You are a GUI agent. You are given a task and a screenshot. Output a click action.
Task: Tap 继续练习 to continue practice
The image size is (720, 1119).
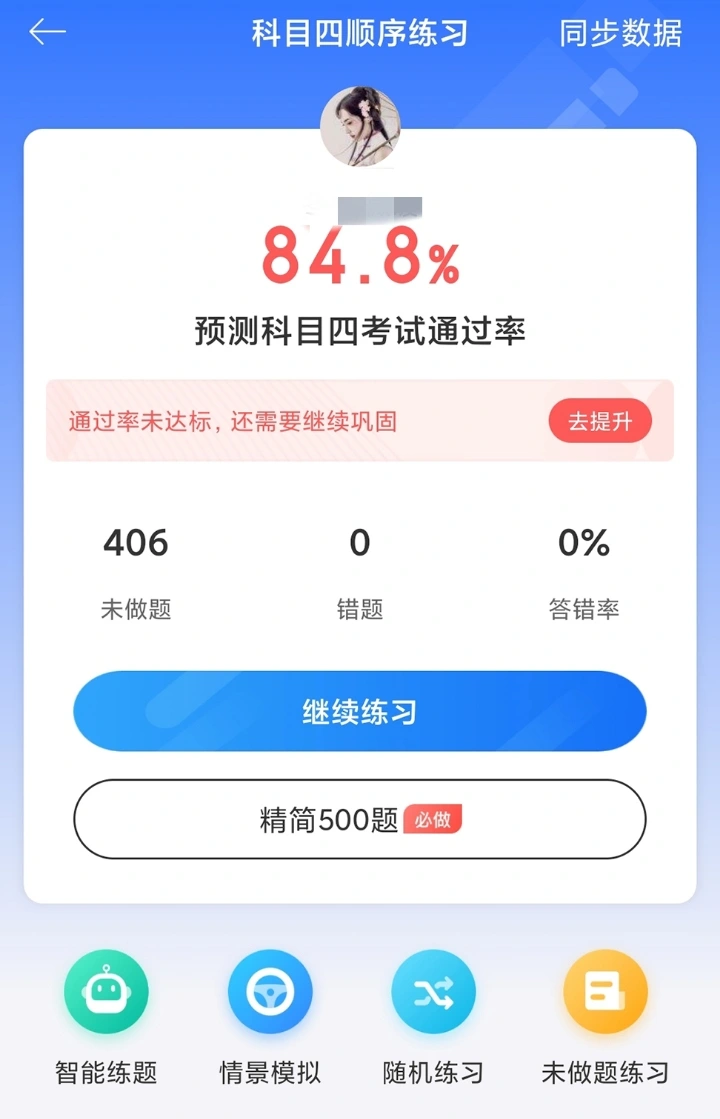[360, 711]
